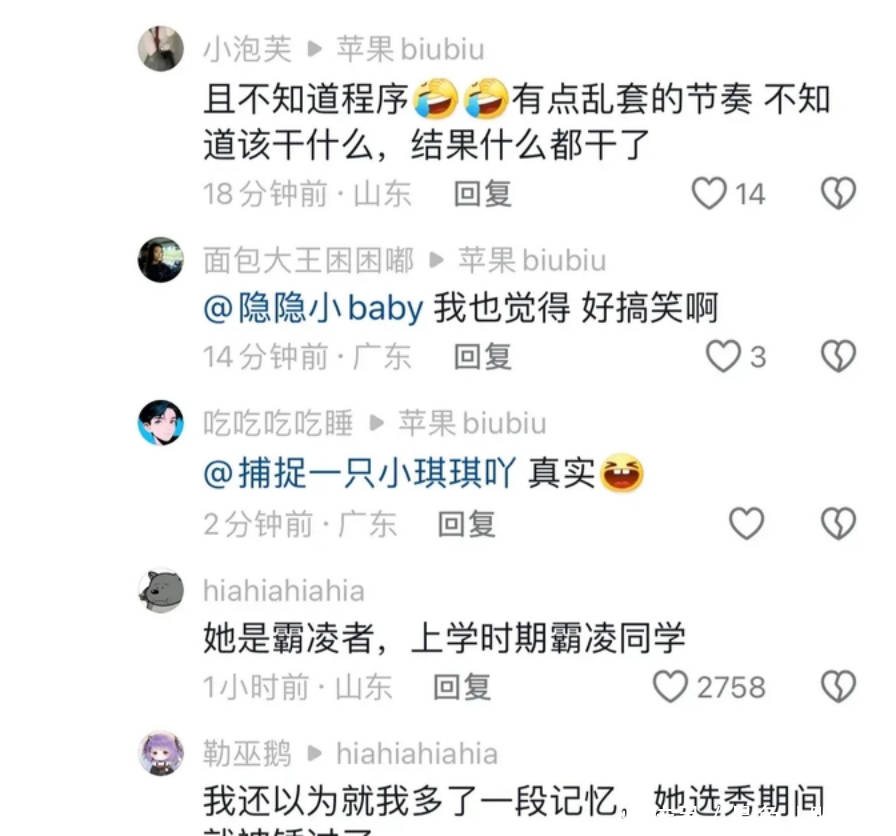Dislike 面包大王困困嘟's comment
896x836 pixels.
pos(838,356)
